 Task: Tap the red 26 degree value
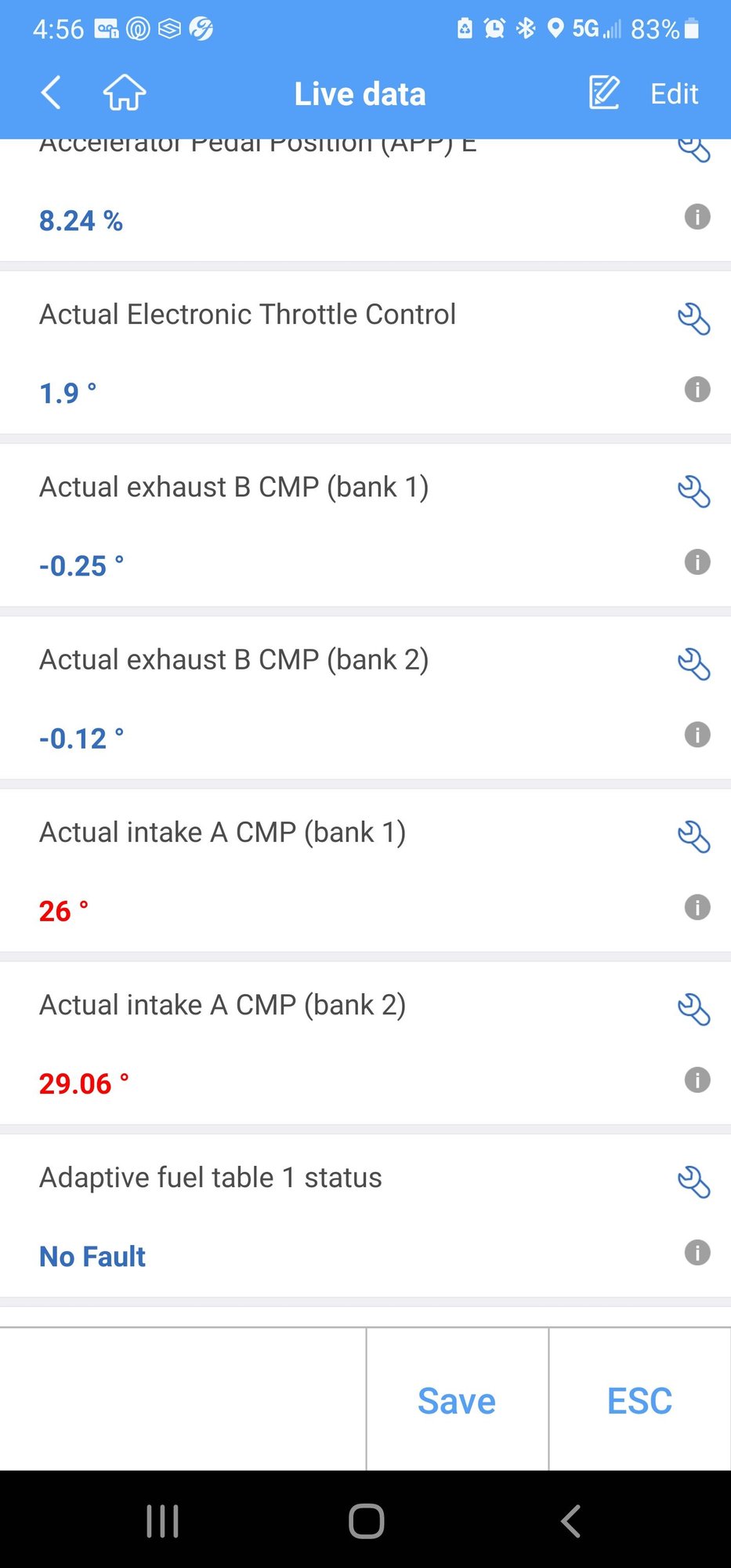[61, 910]
